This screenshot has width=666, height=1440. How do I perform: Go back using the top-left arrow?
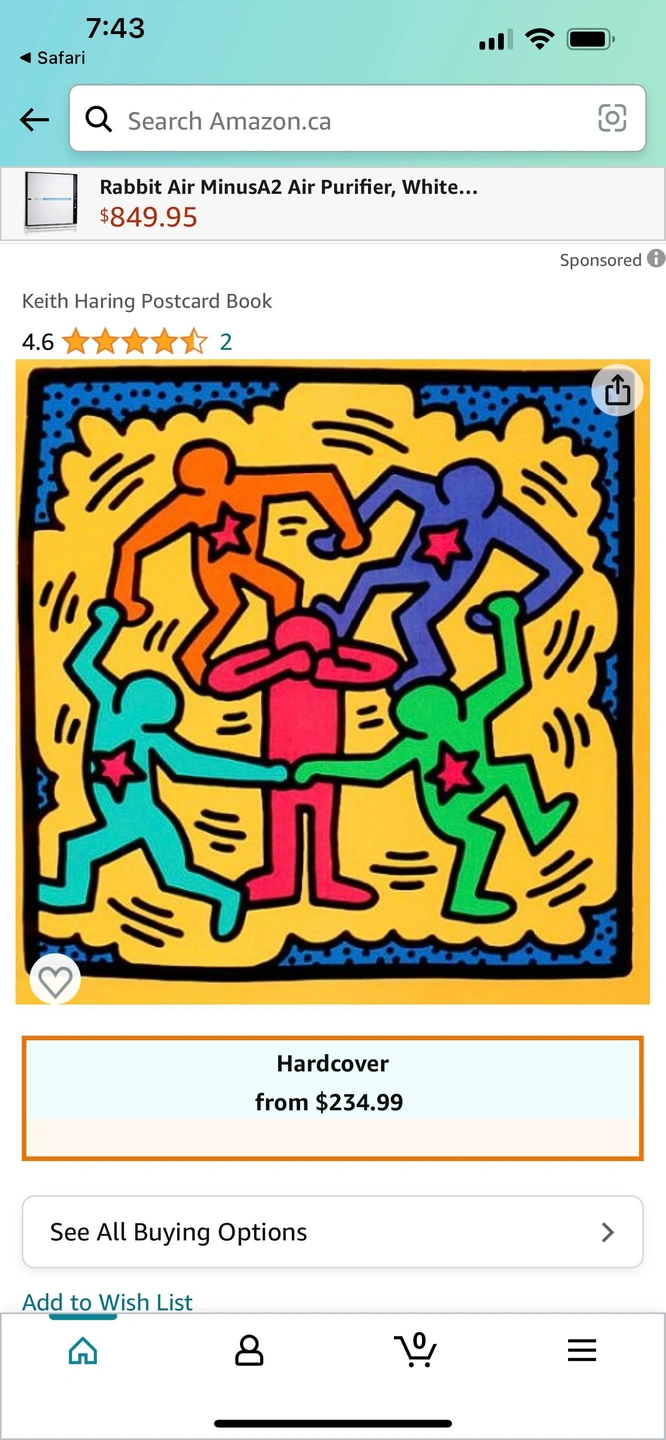pyautogui.click(x=34, y=120)
